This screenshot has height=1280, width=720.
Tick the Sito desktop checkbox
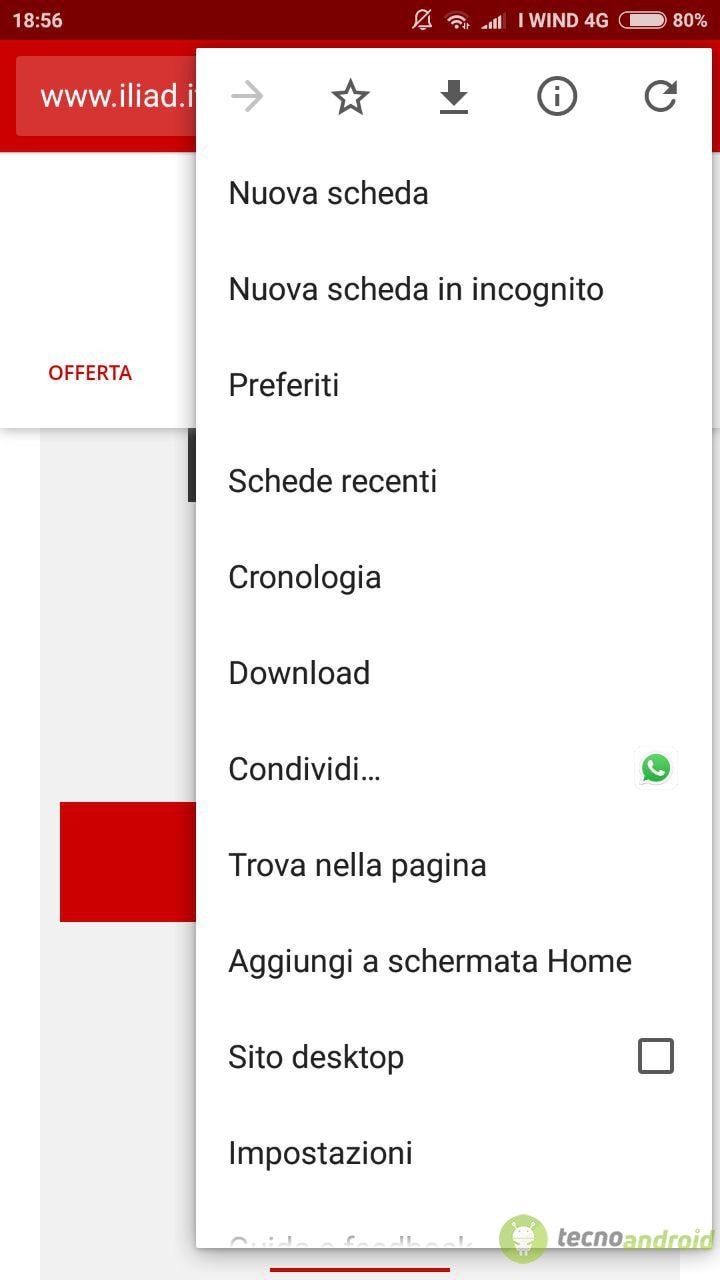[656, 1056]
